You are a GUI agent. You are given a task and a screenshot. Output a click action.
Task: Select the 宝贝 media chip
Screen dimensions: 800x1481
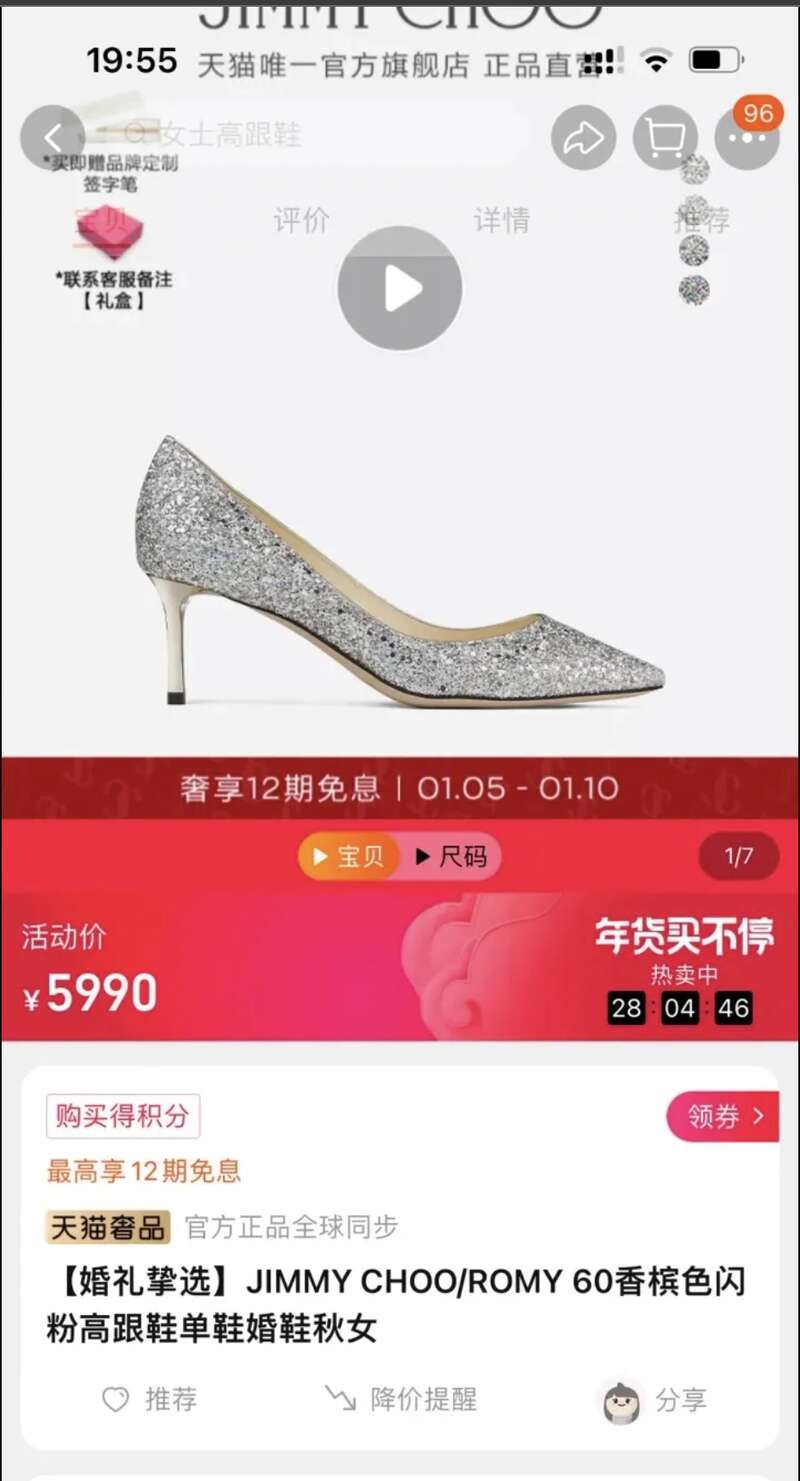(349, 857)
